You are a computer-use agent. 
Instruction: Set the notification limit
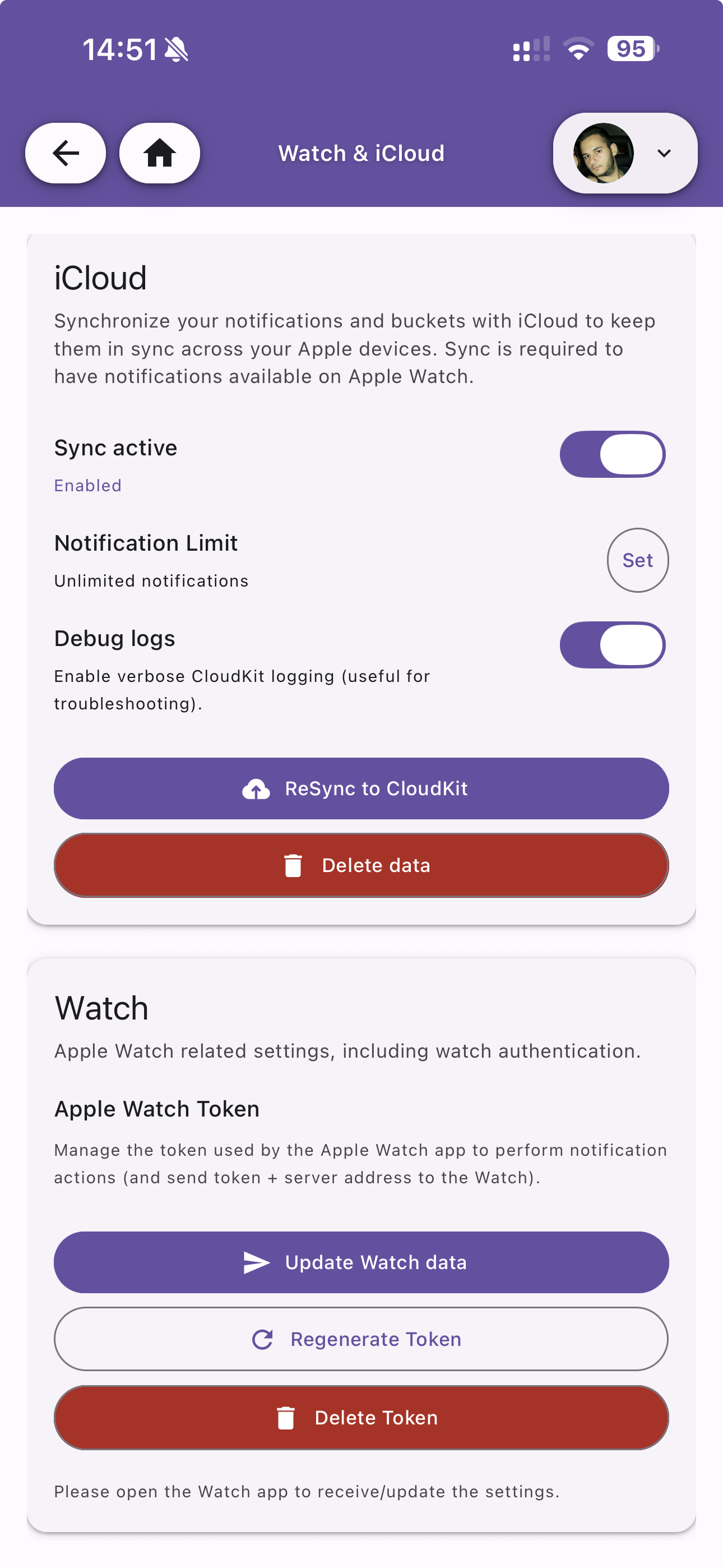(x=637, y=560)
